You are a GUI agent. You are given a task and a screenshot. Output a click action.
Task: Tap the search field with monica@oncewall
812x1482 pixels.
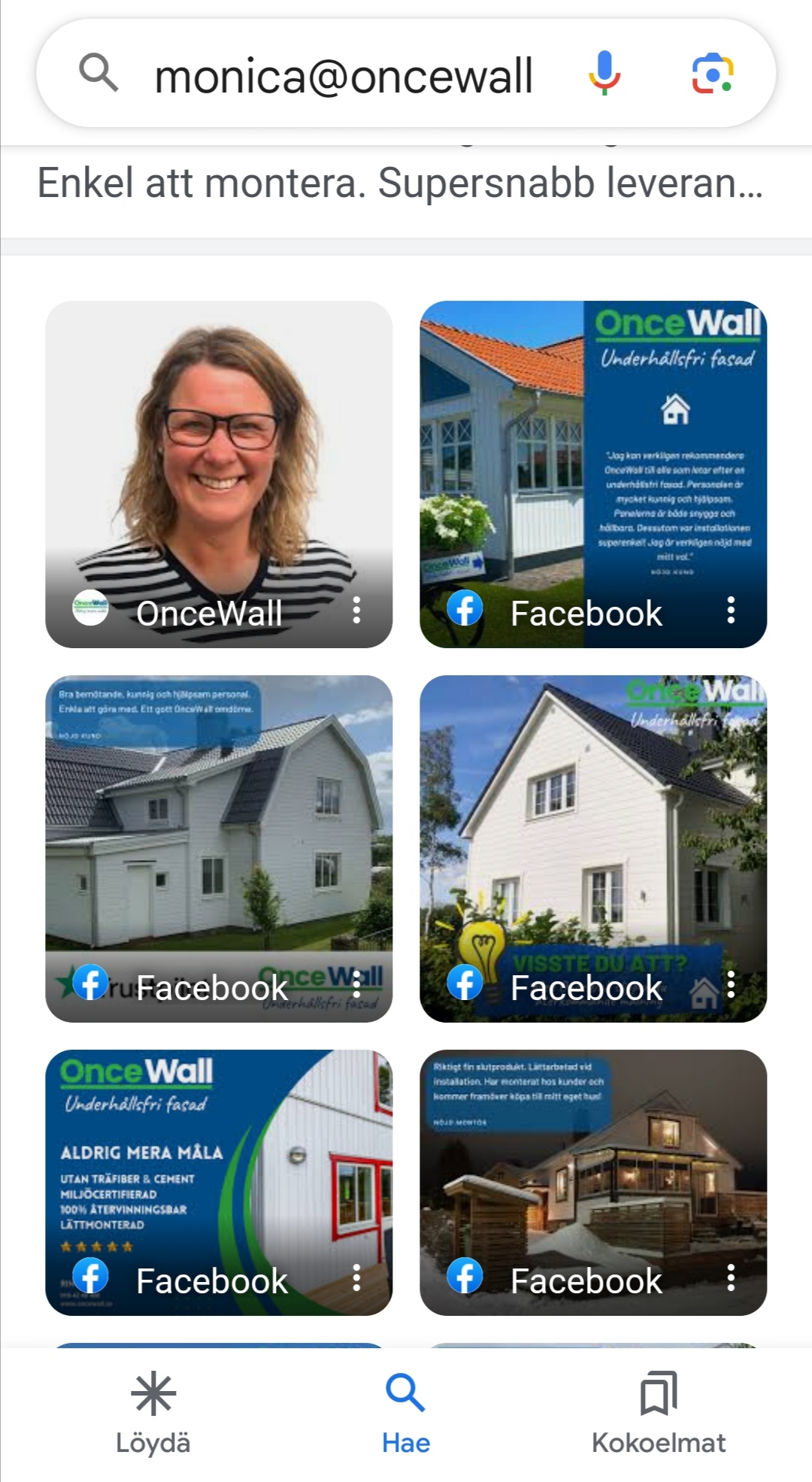[x=343, y=75]
